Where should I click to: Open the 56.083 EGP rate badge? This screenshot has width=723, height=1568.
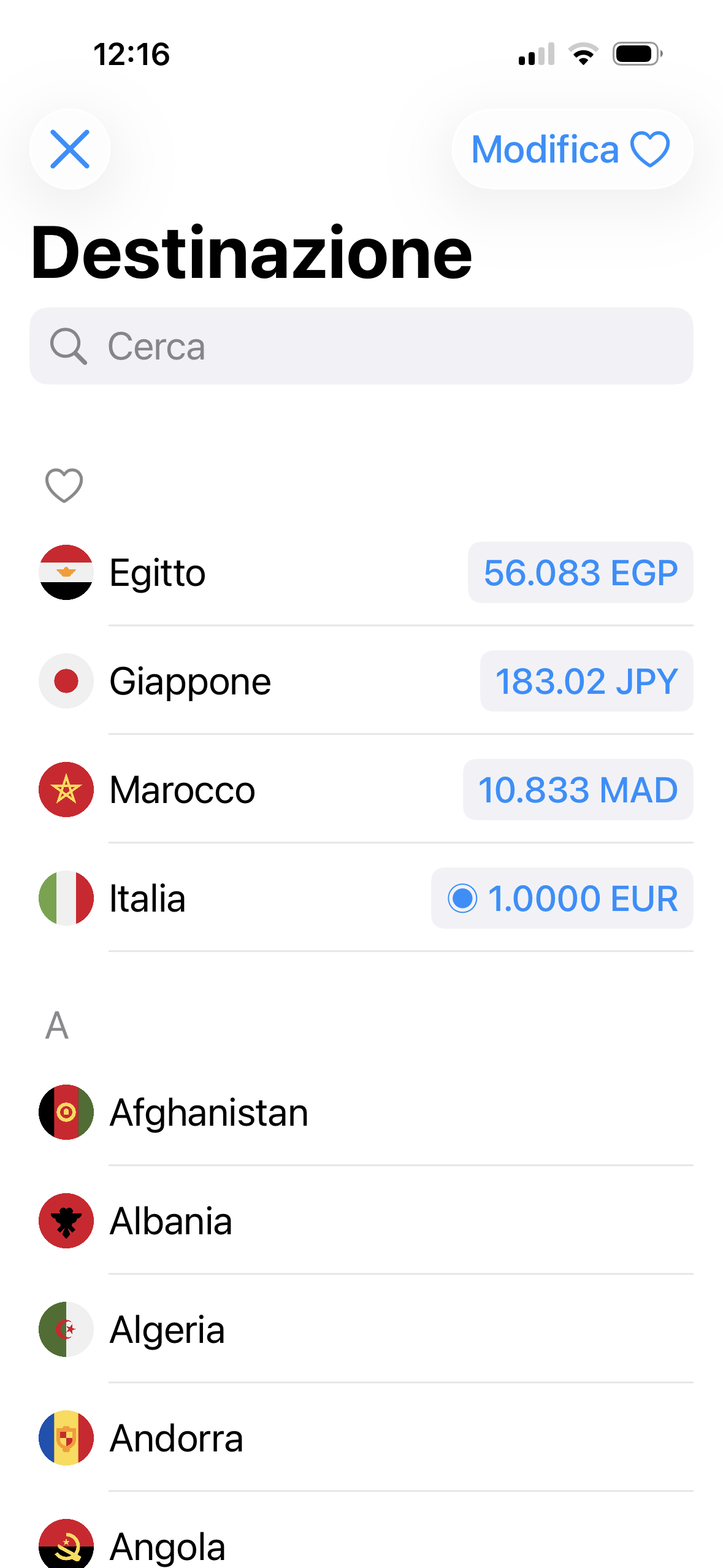[x=580, y=573]
